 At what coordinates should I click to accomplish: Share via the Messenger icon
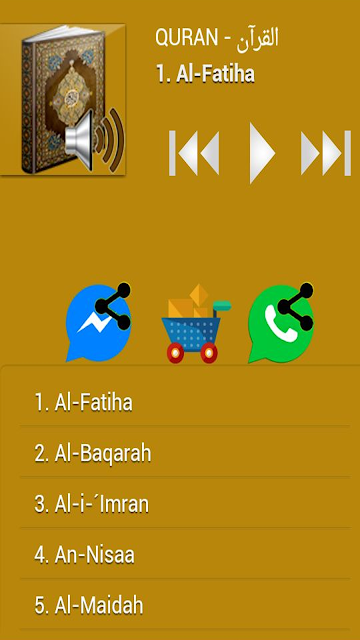click(98, 322)
